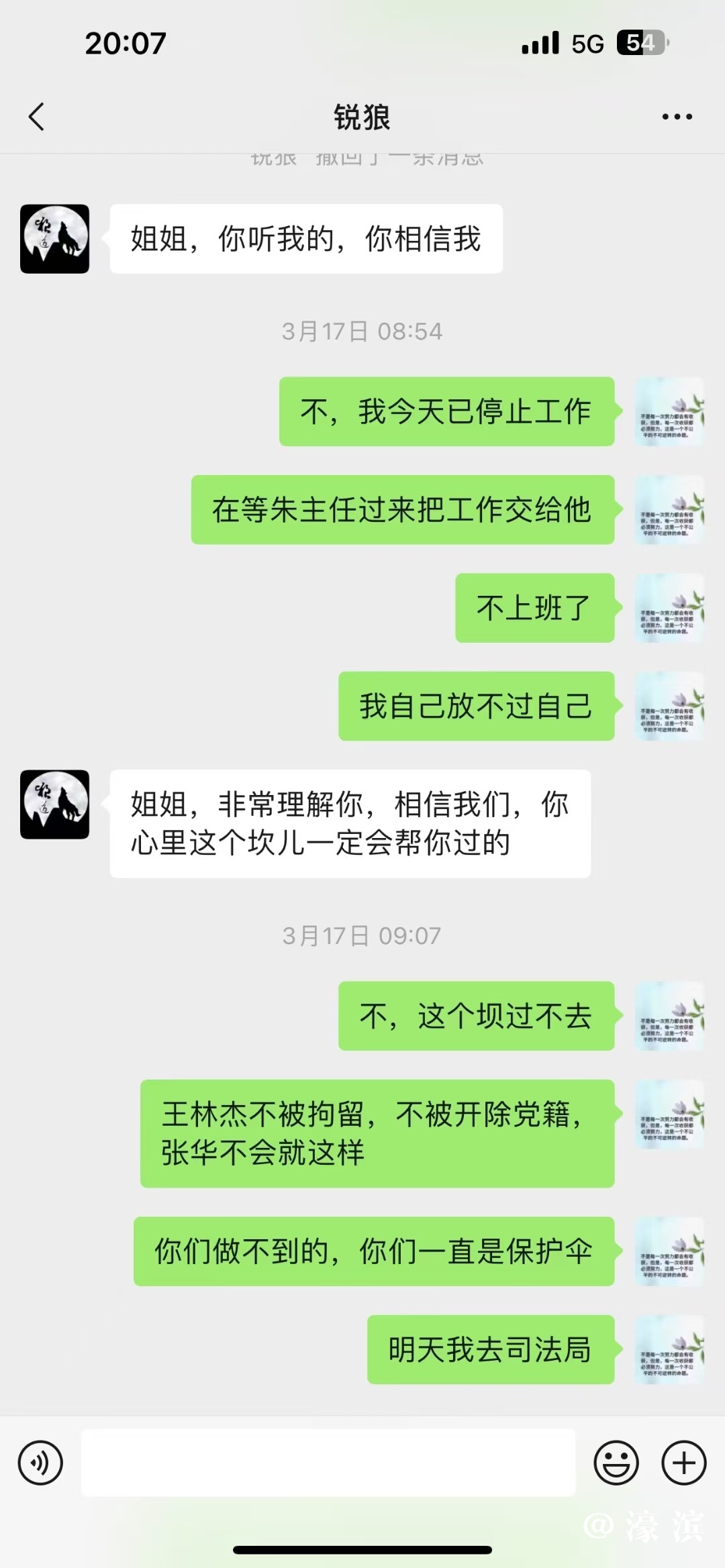Switch to voice message input
Image resolution: width=725 pixels, height=1568 pixels.
tap(40, 1463)
